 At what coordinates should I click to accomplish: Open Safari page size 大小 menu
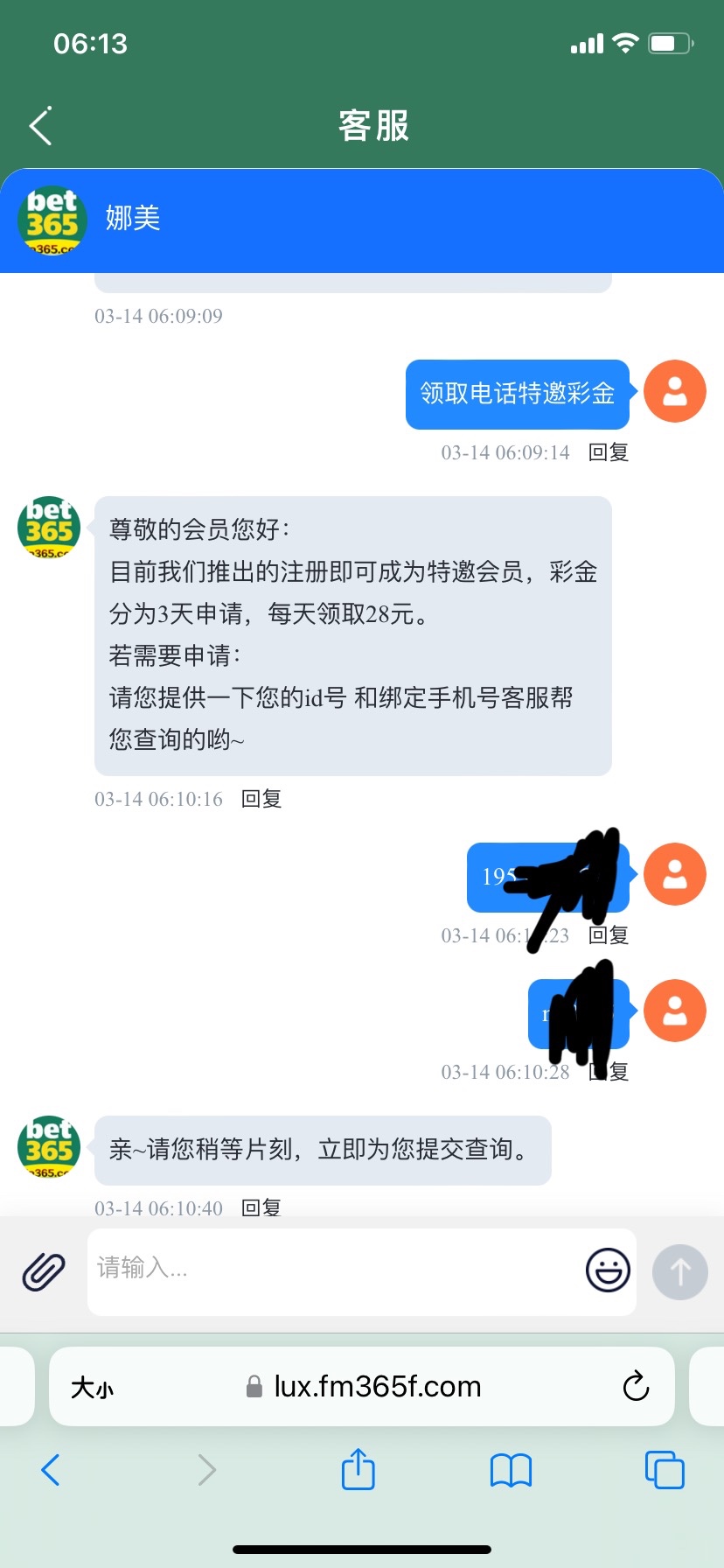point(92,1388)
